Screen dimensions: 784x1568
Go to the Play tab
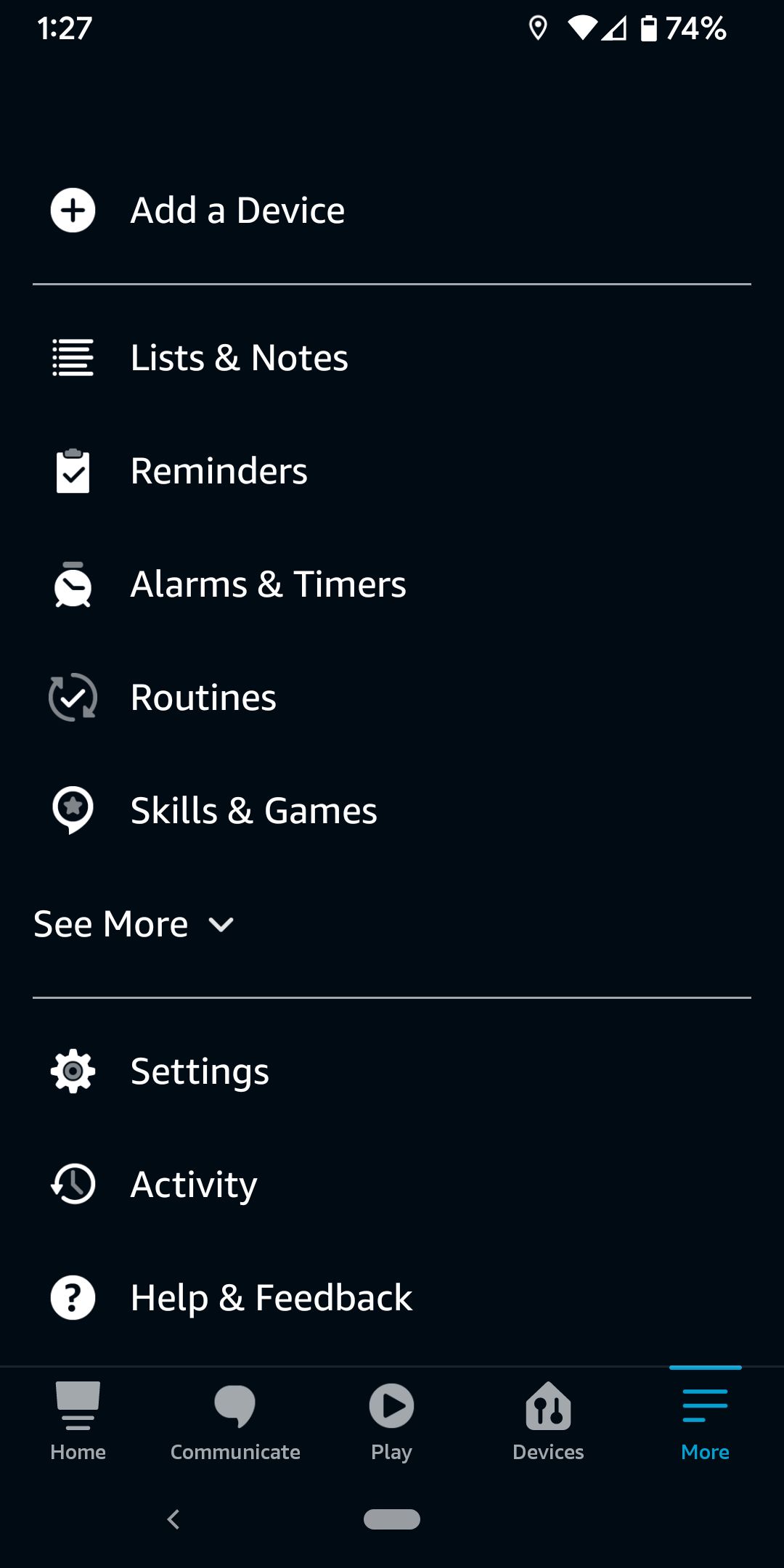point(391,1421)
